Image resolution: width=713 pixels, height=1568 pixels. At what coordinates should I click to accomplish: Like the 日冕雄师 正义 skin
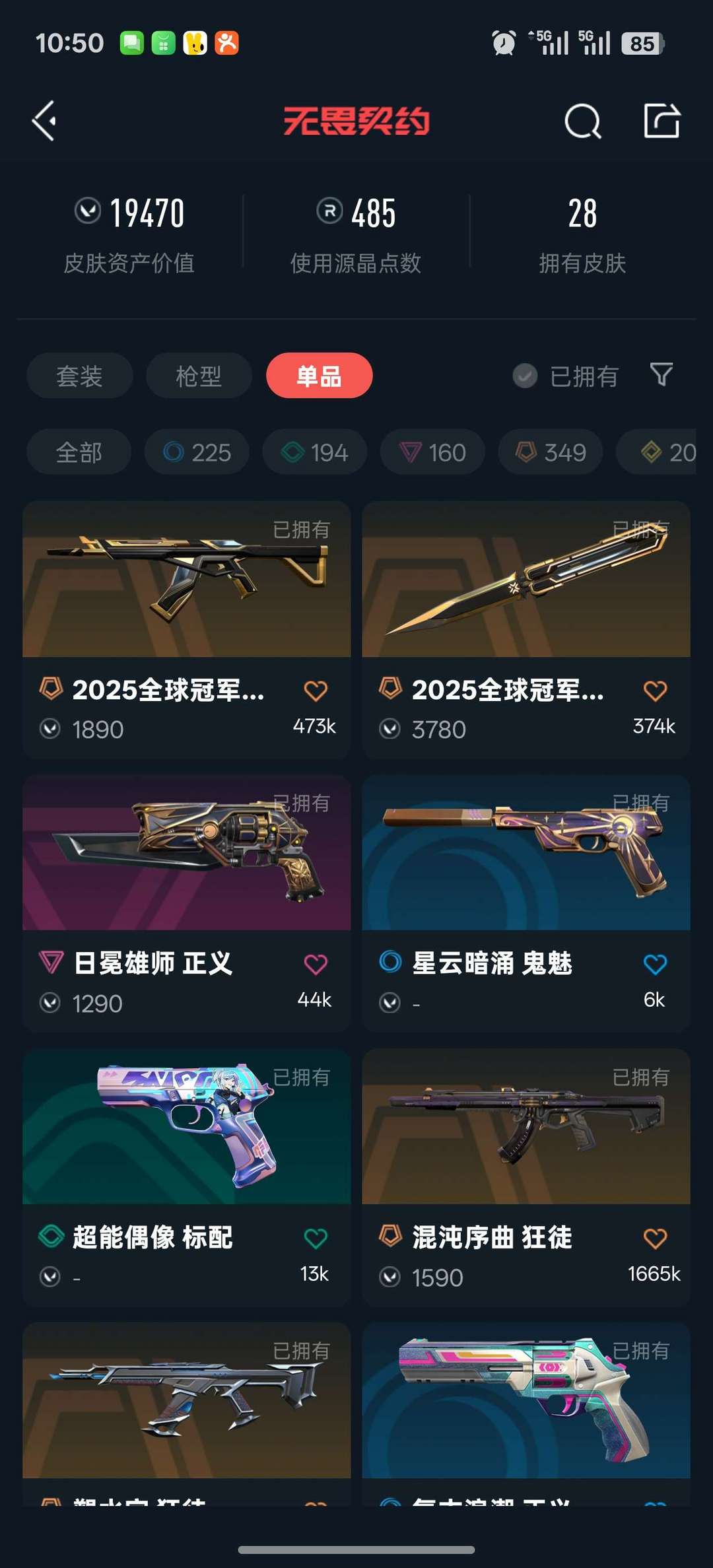(315, 965)
